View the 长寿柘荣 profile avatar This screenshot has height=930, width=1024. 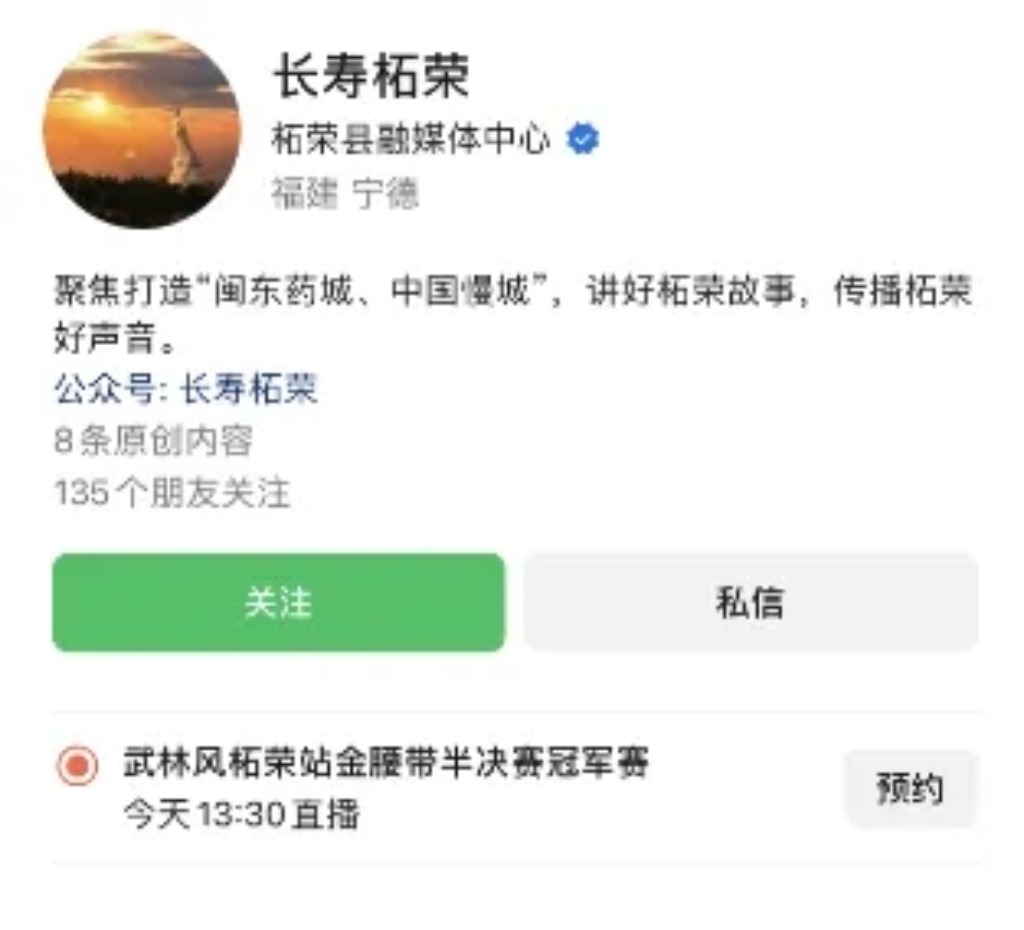(142, 129)
